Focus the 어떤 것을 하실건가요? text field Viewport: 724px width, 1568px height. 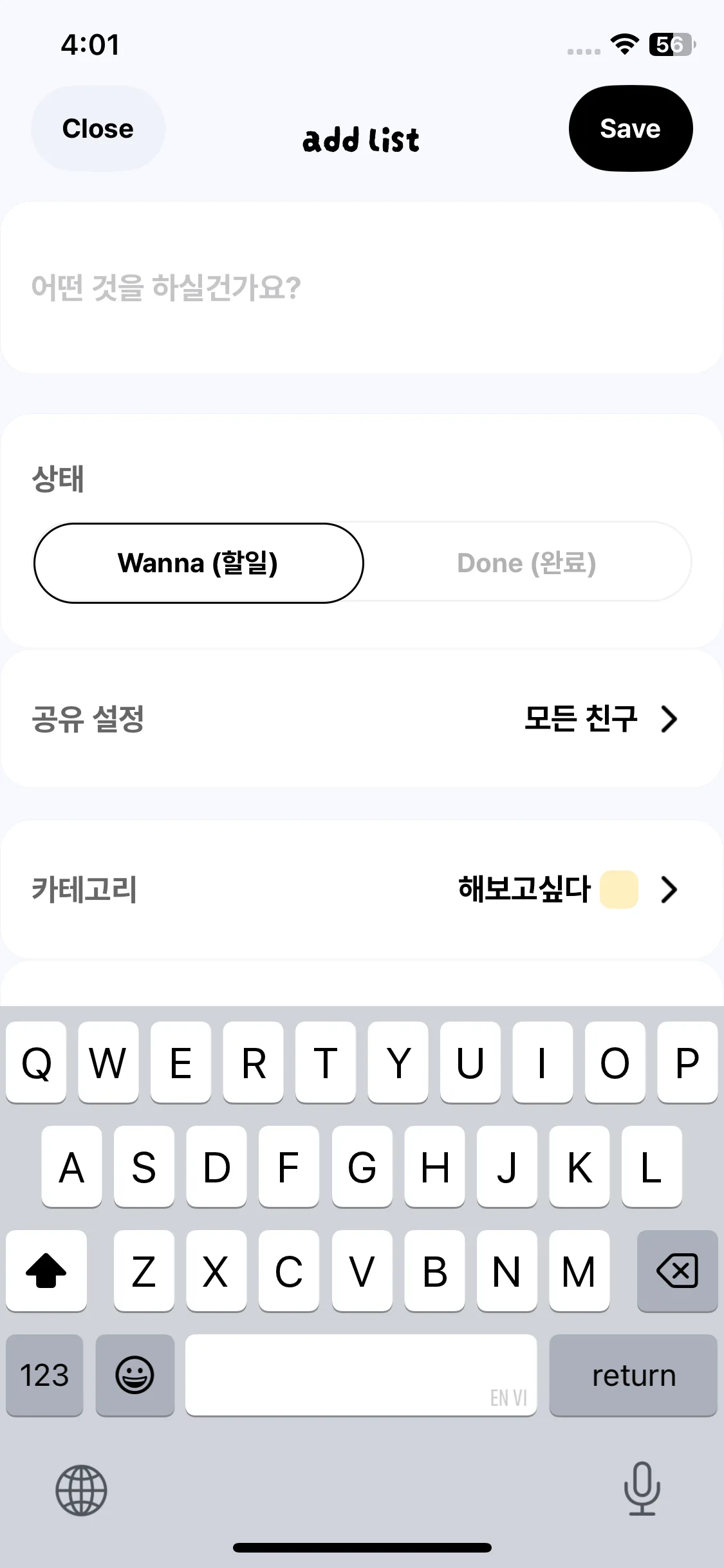click(360, 288)
